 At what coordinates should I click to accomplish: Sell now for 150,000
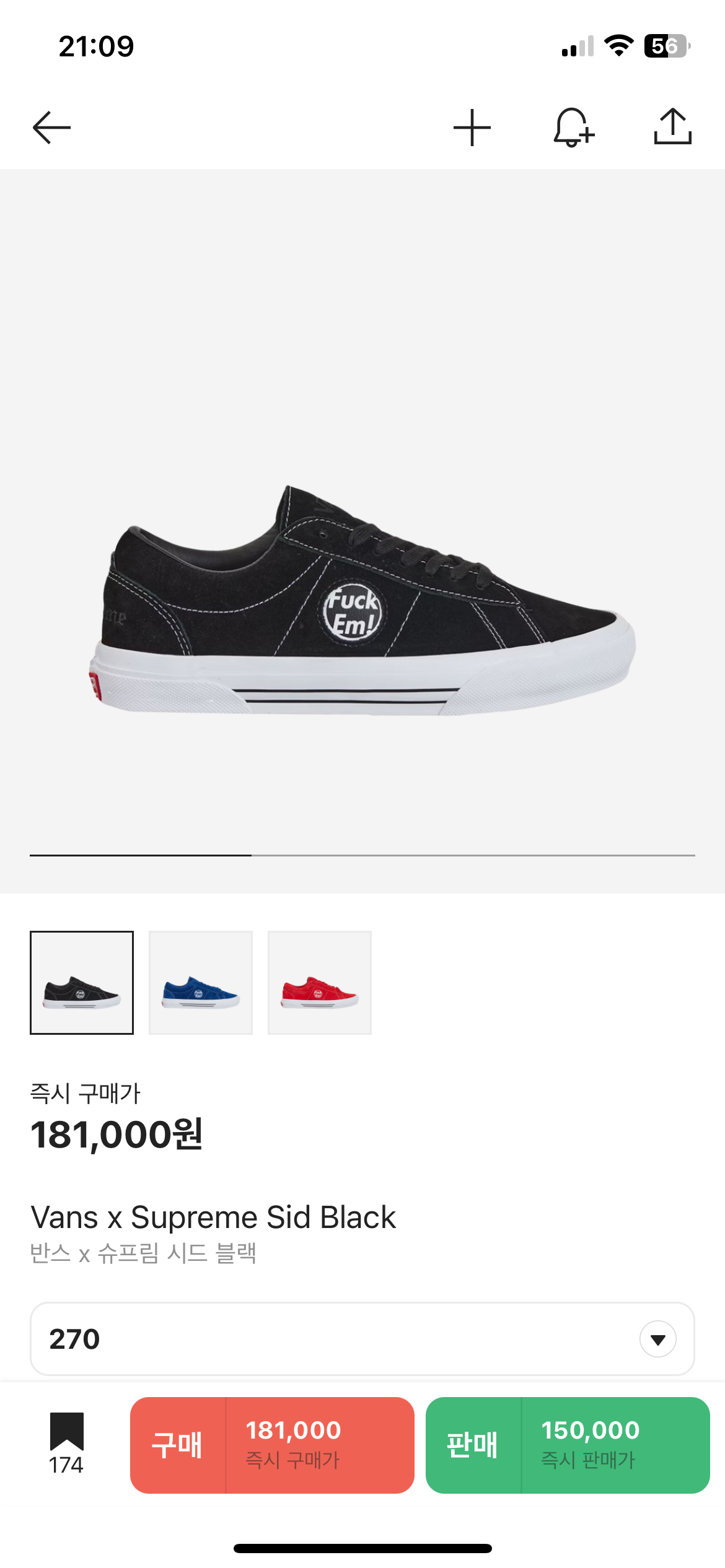568,1445
